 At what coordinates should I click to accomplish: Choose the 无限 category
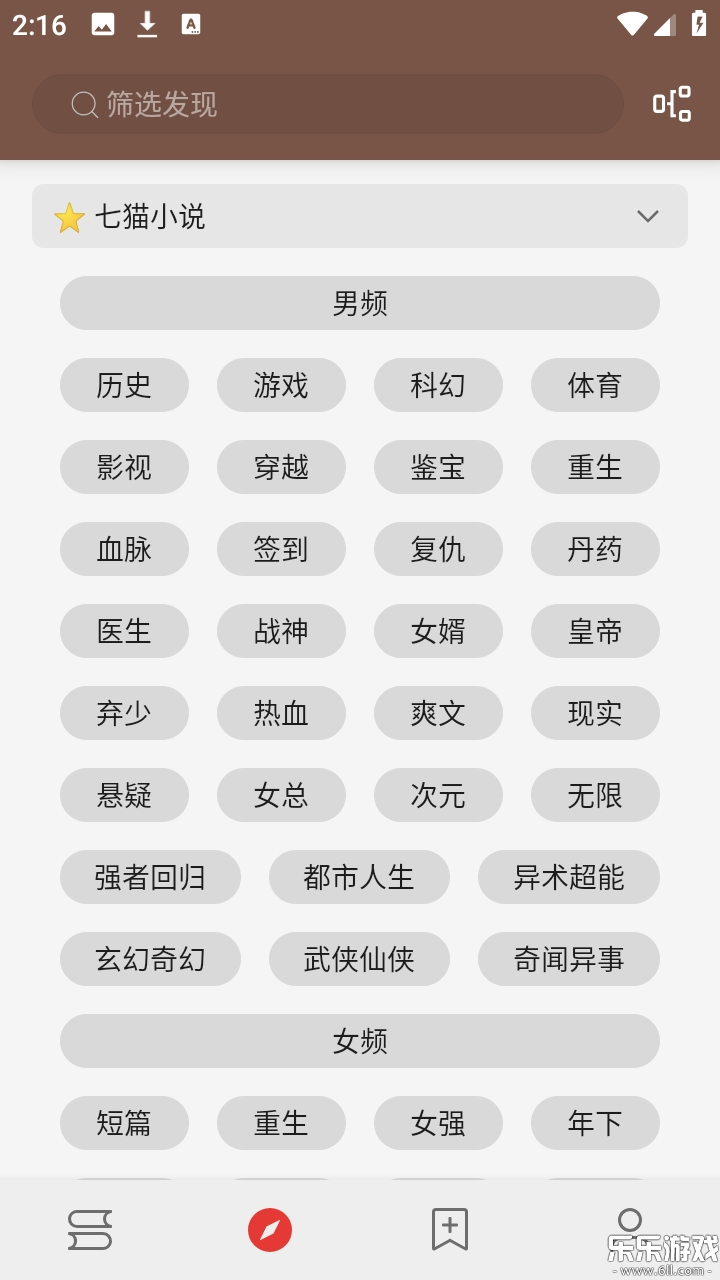click(595, 795)
